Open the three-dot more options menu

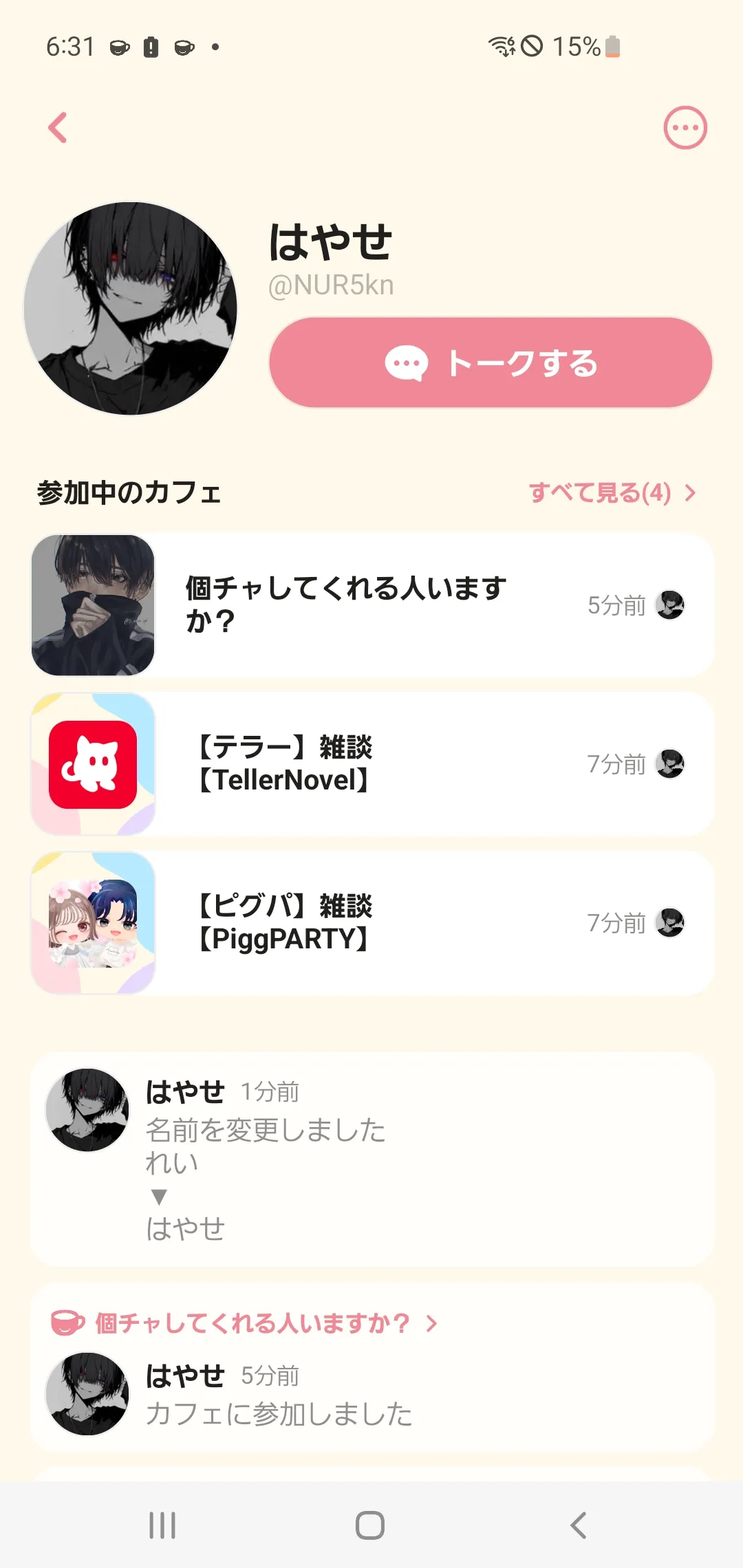coord(685,128)
